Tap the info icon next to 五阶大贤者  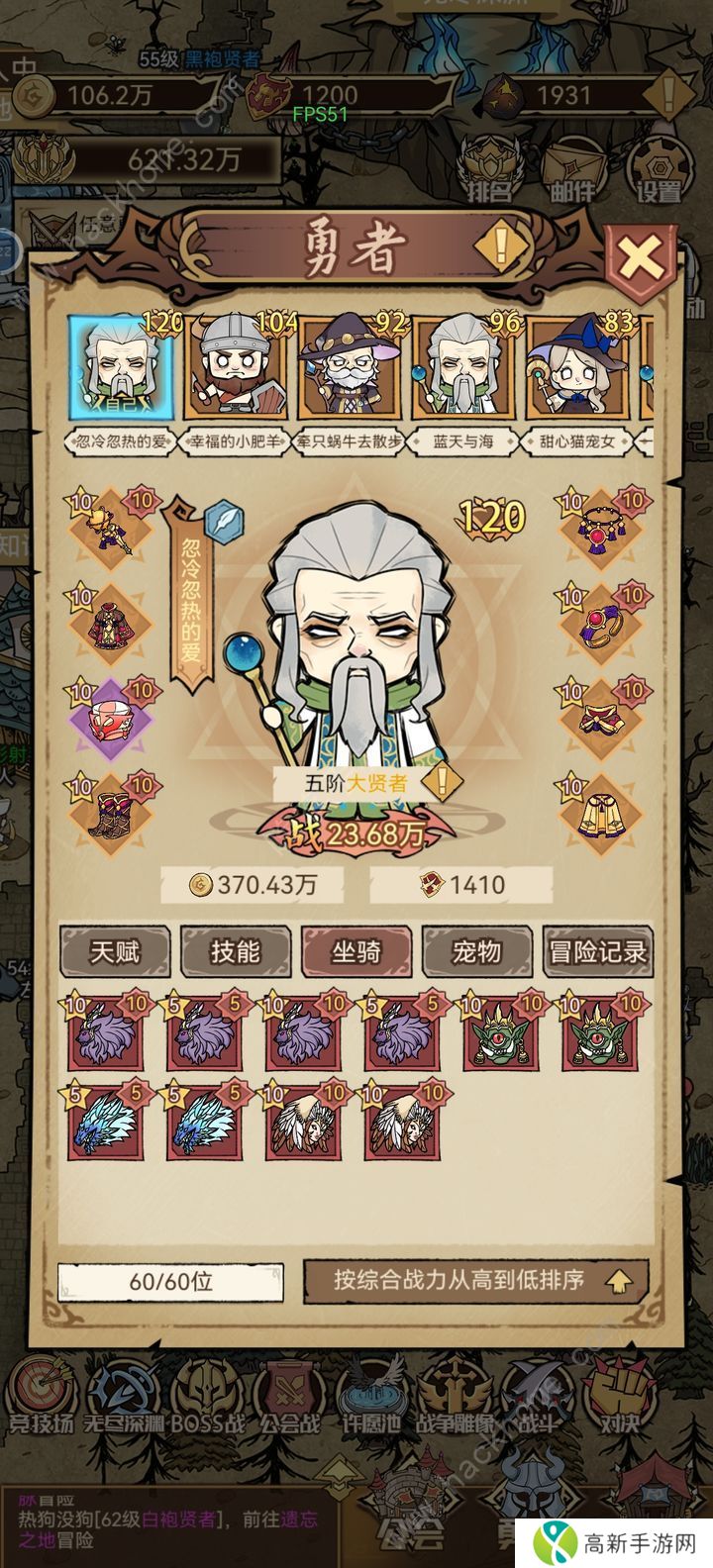click(443, 782)
